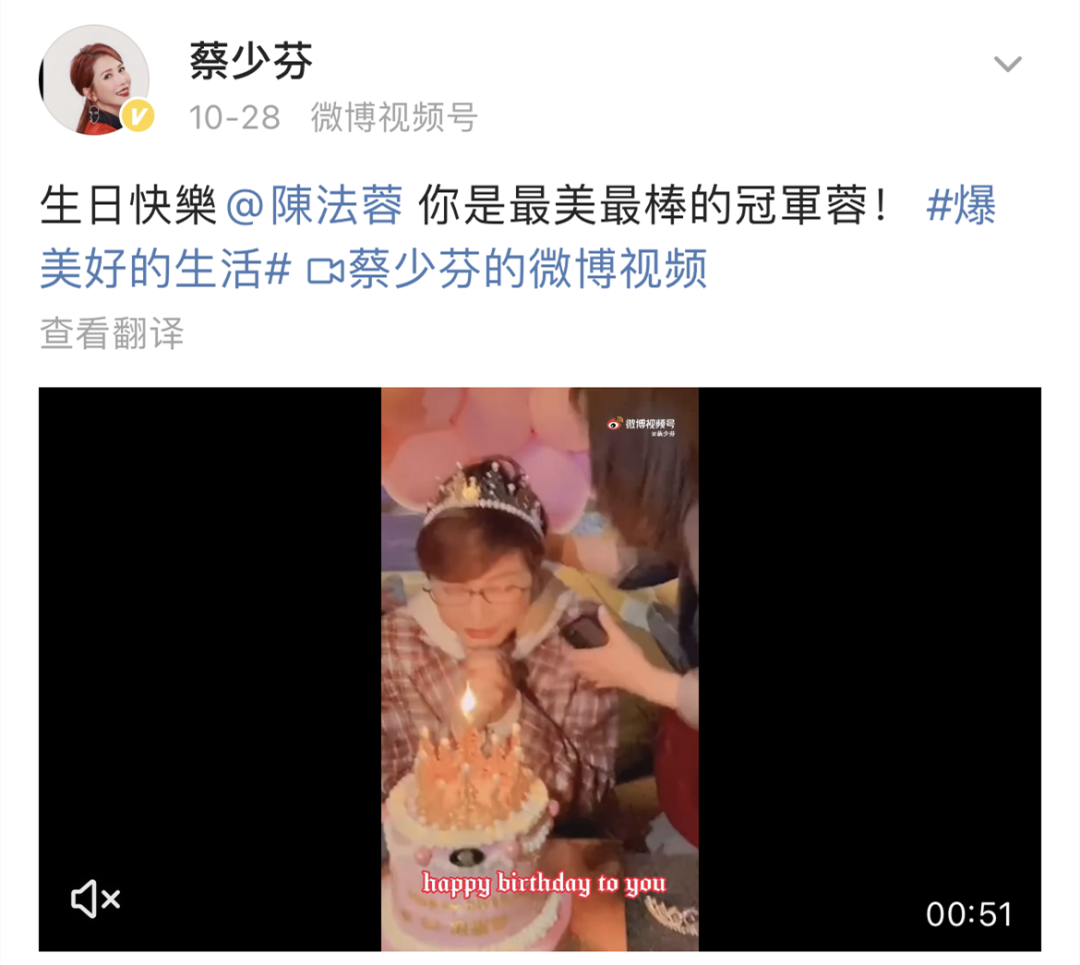Screen dimensions: 1080x965
Task: Expand the post options chevron
Action: pos(1007,65)
